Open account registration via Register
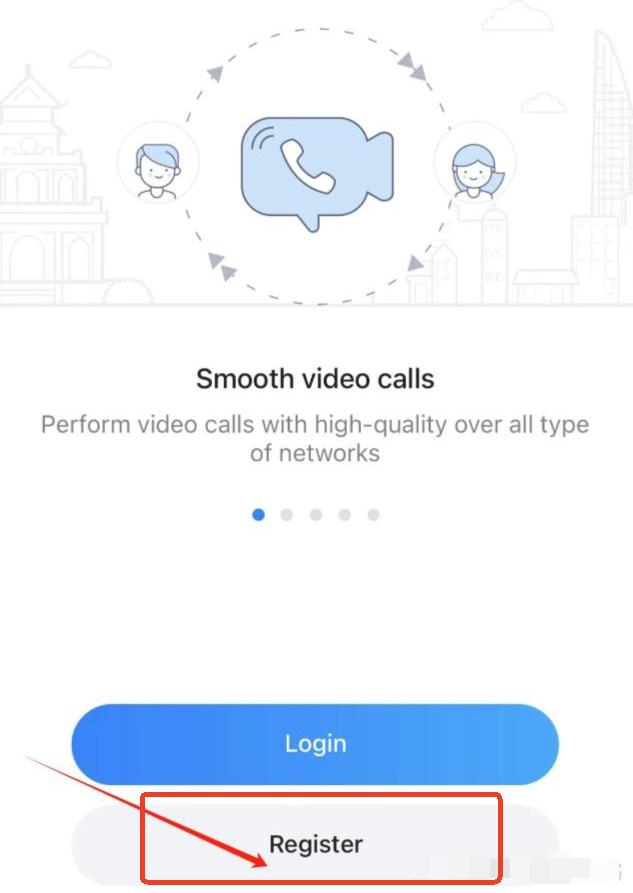This screenshot has width=633, height=893. (x=316, y=843)
